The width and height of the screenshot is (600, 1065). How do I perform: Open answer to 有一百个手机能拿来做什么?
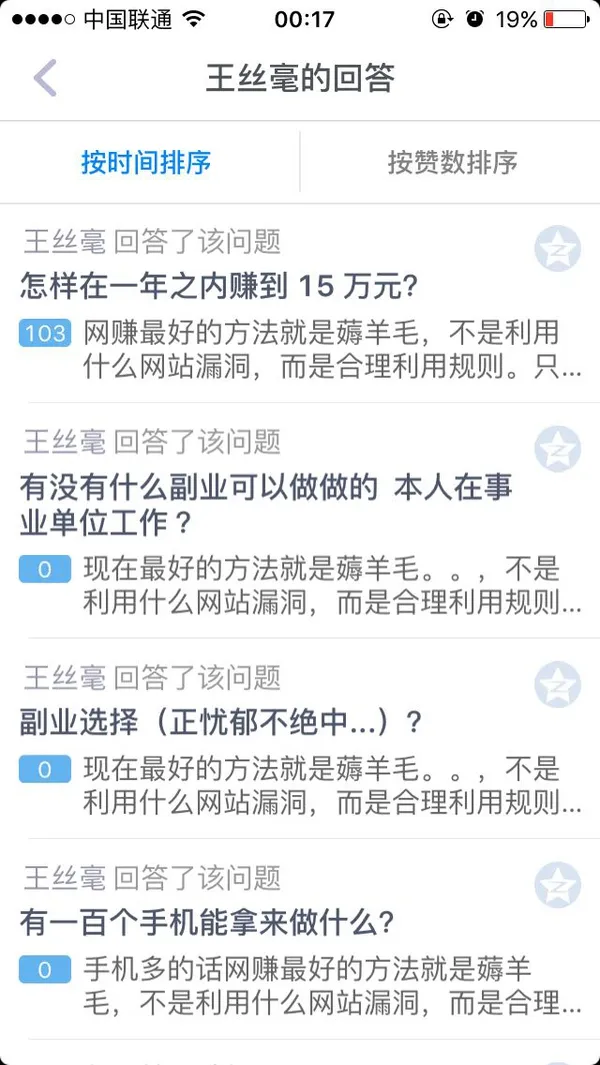coord(300,939)
